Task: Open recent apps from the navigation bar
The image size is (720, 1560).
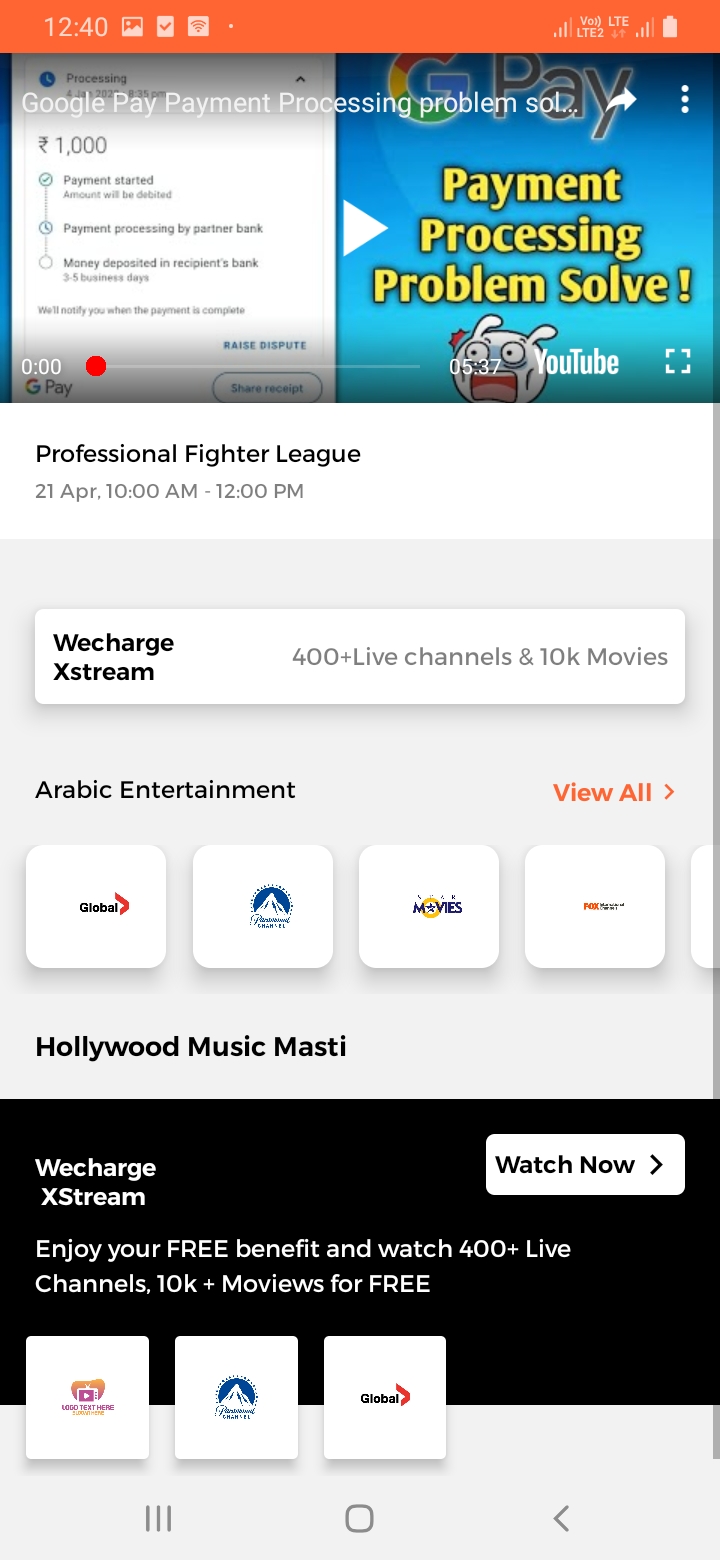Action: 158,1518
